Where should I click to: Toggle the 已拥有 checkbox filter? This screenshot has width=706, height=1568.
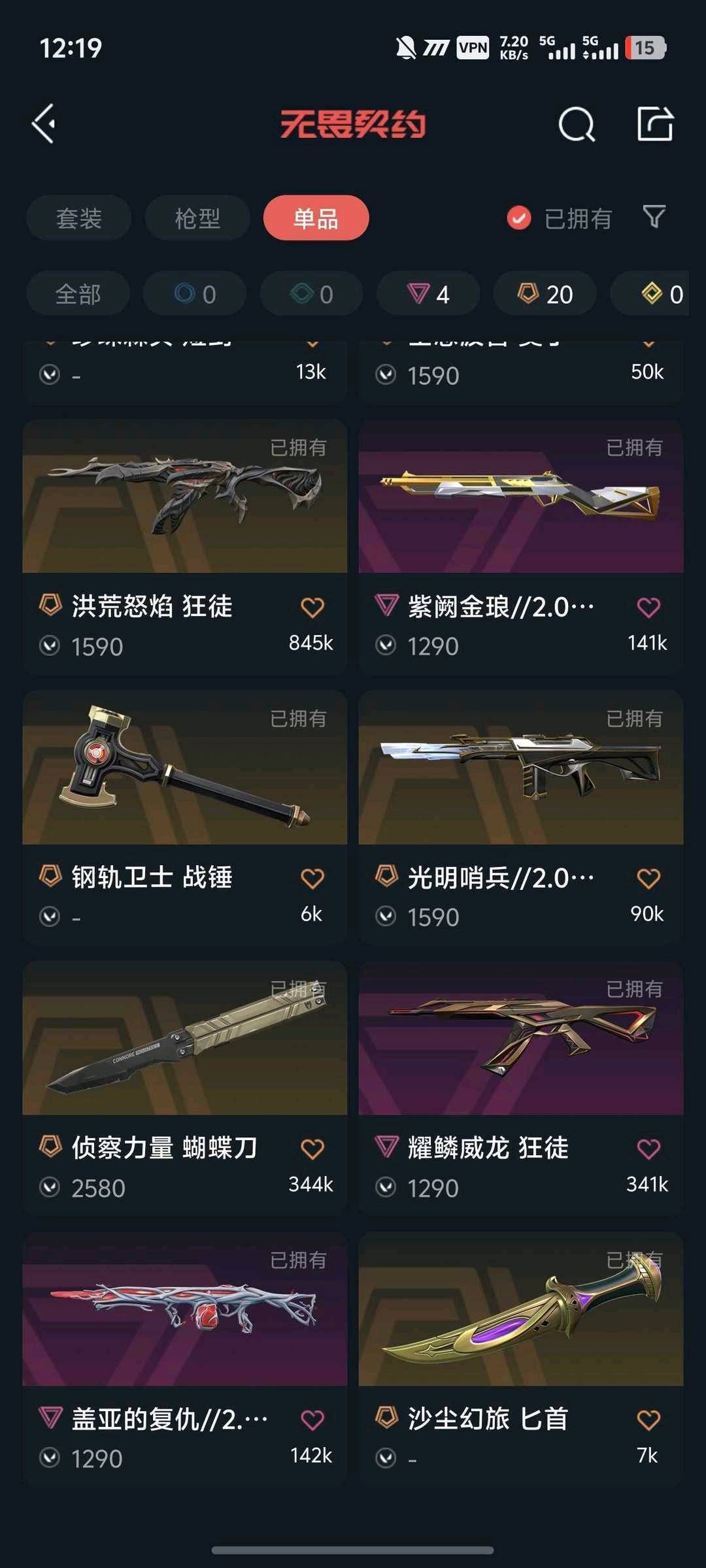pyautogui.click(x=519, y=218)
